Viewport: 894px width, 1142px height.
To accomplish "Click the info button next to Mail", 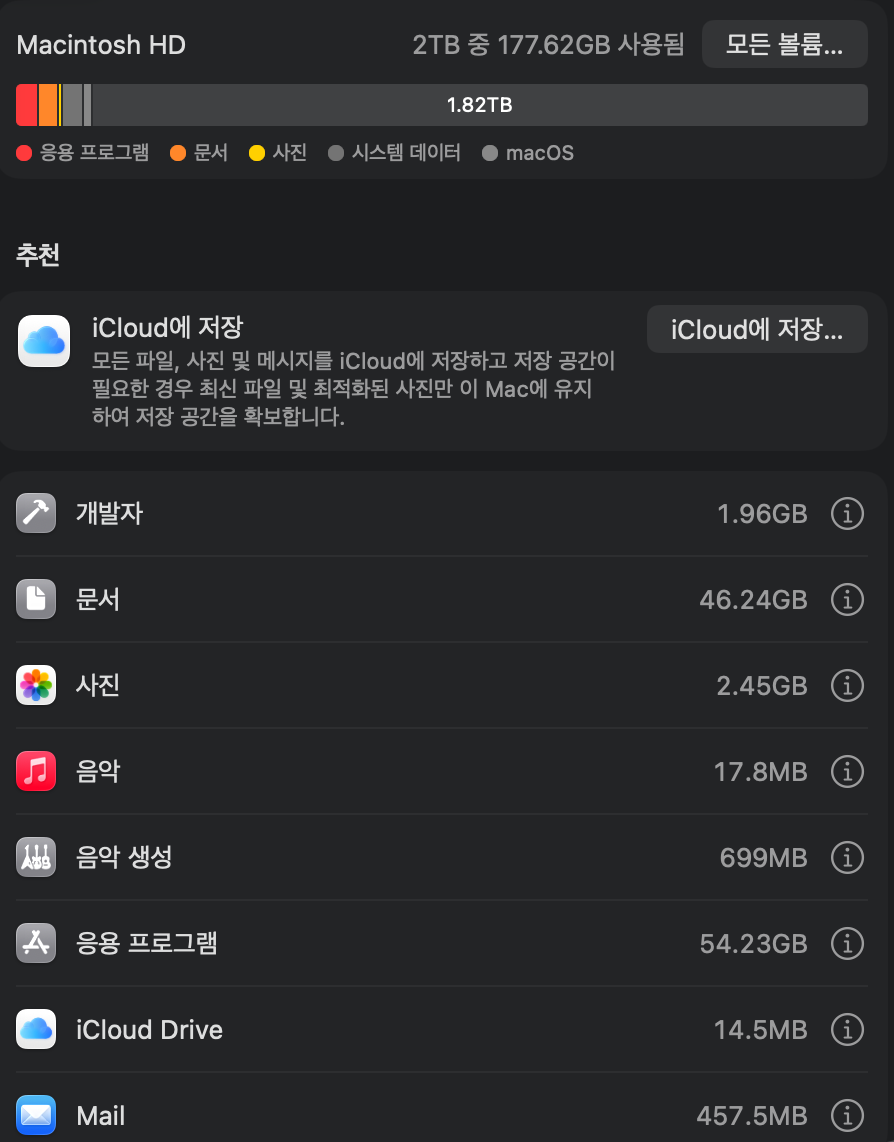I will pos(847,1115).
